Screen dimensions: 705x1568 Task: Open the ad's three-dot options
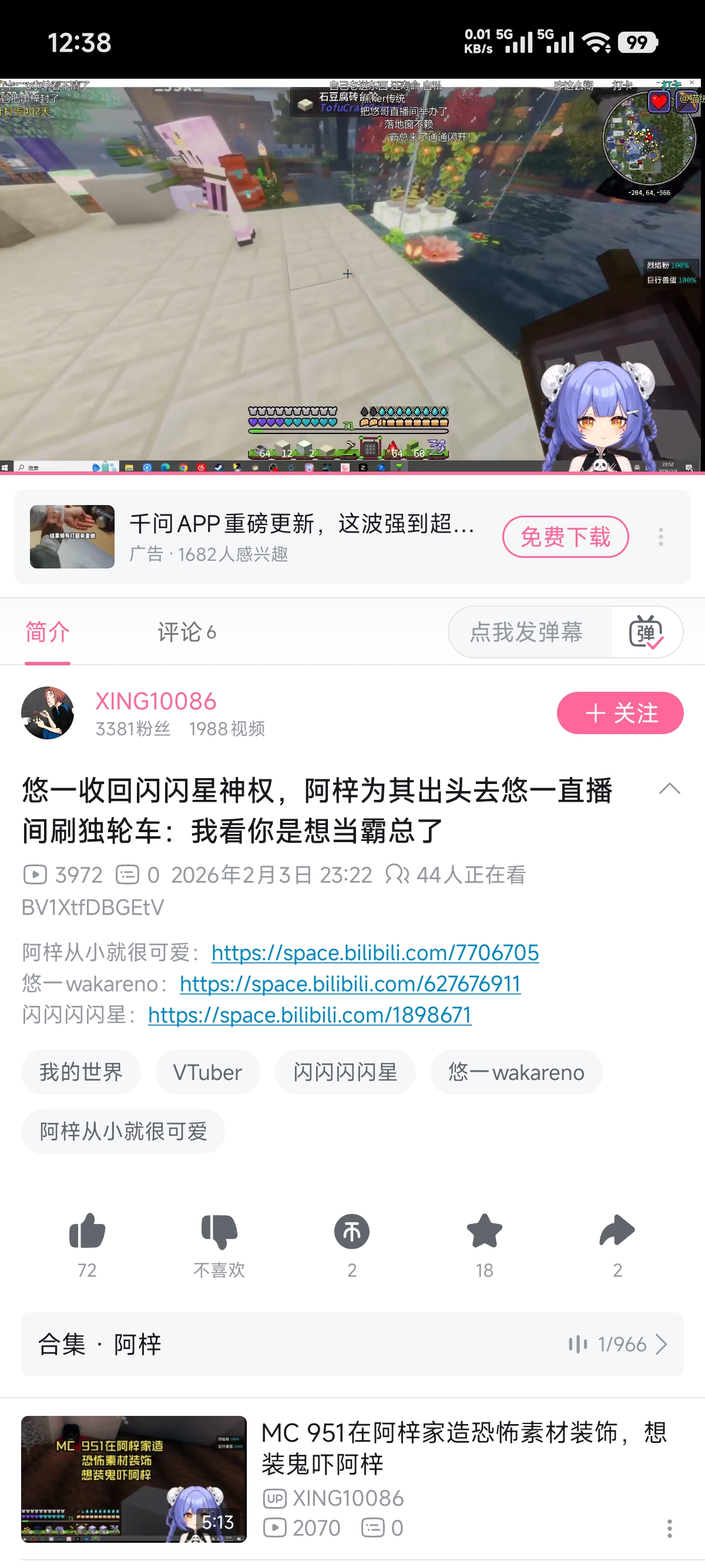tap(660, 536)
